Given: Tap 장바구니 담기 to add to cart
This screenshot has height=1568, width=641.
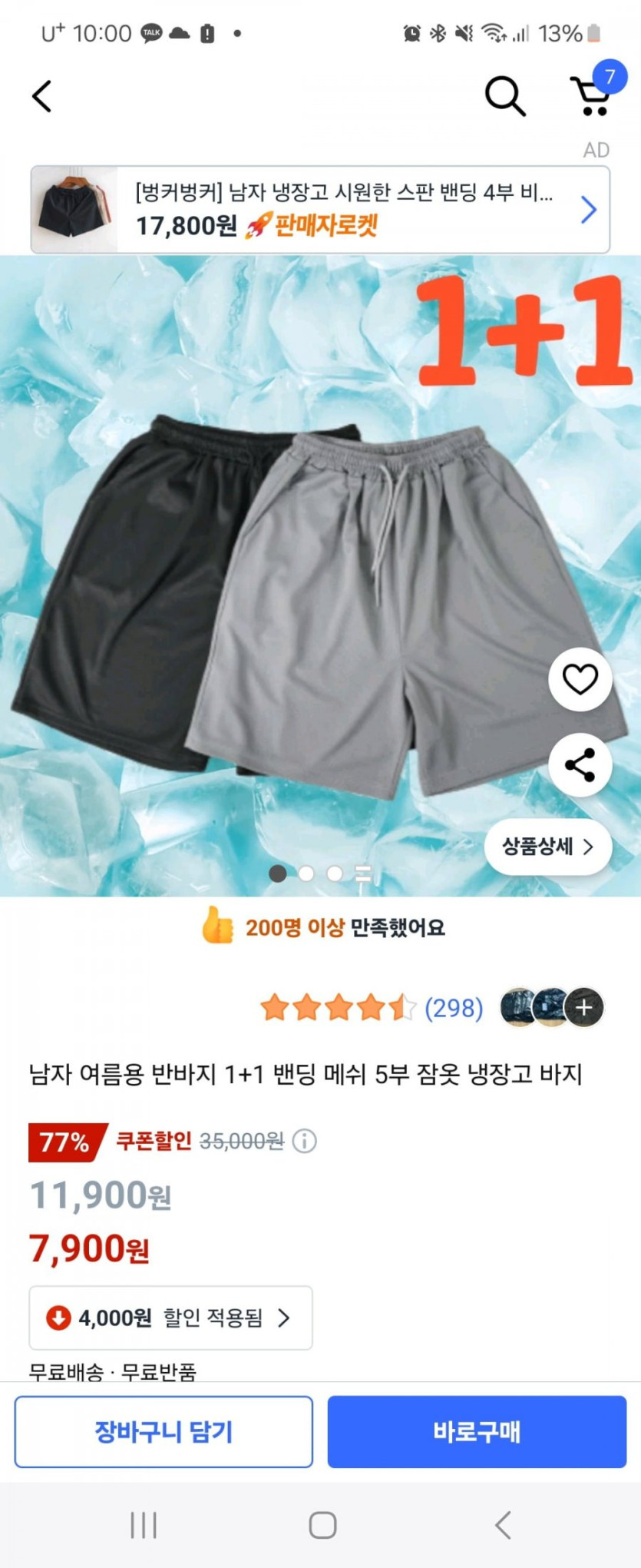Looking at the screenshot, I should coord(164,1432).
